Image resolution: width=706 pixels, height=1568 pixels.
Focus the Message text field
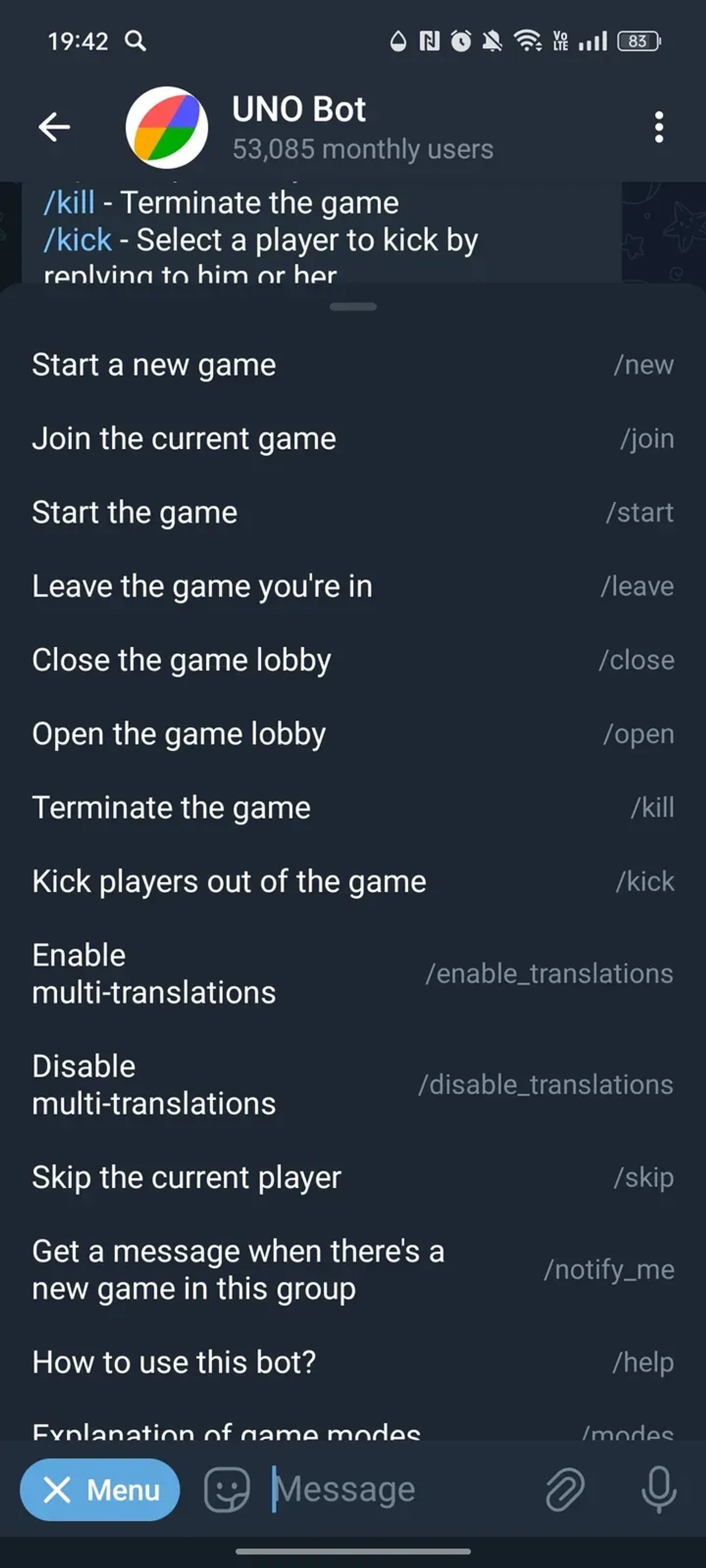tap(396, 1490)
